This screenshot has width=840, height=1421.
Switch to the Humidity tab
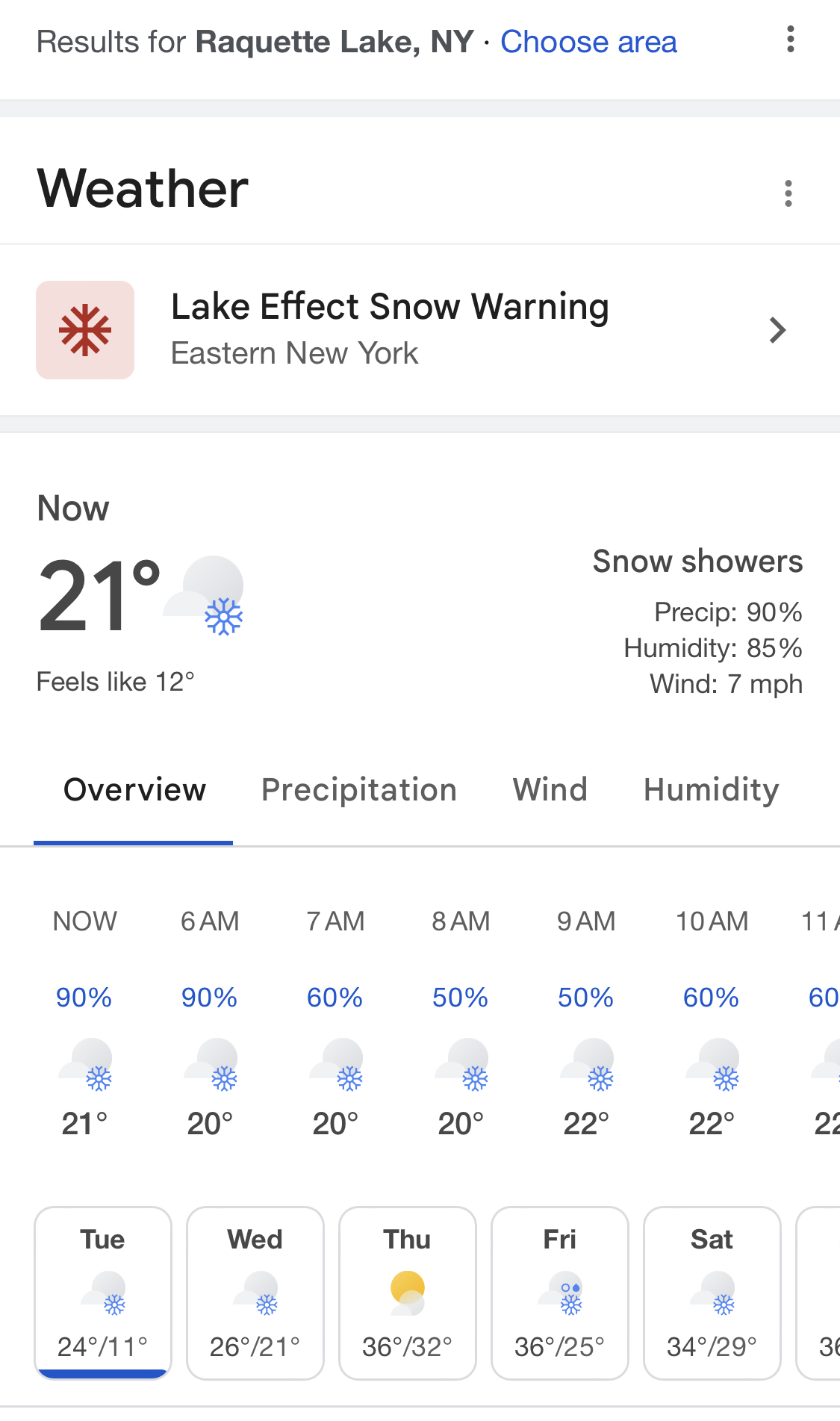tap(712, 790)
